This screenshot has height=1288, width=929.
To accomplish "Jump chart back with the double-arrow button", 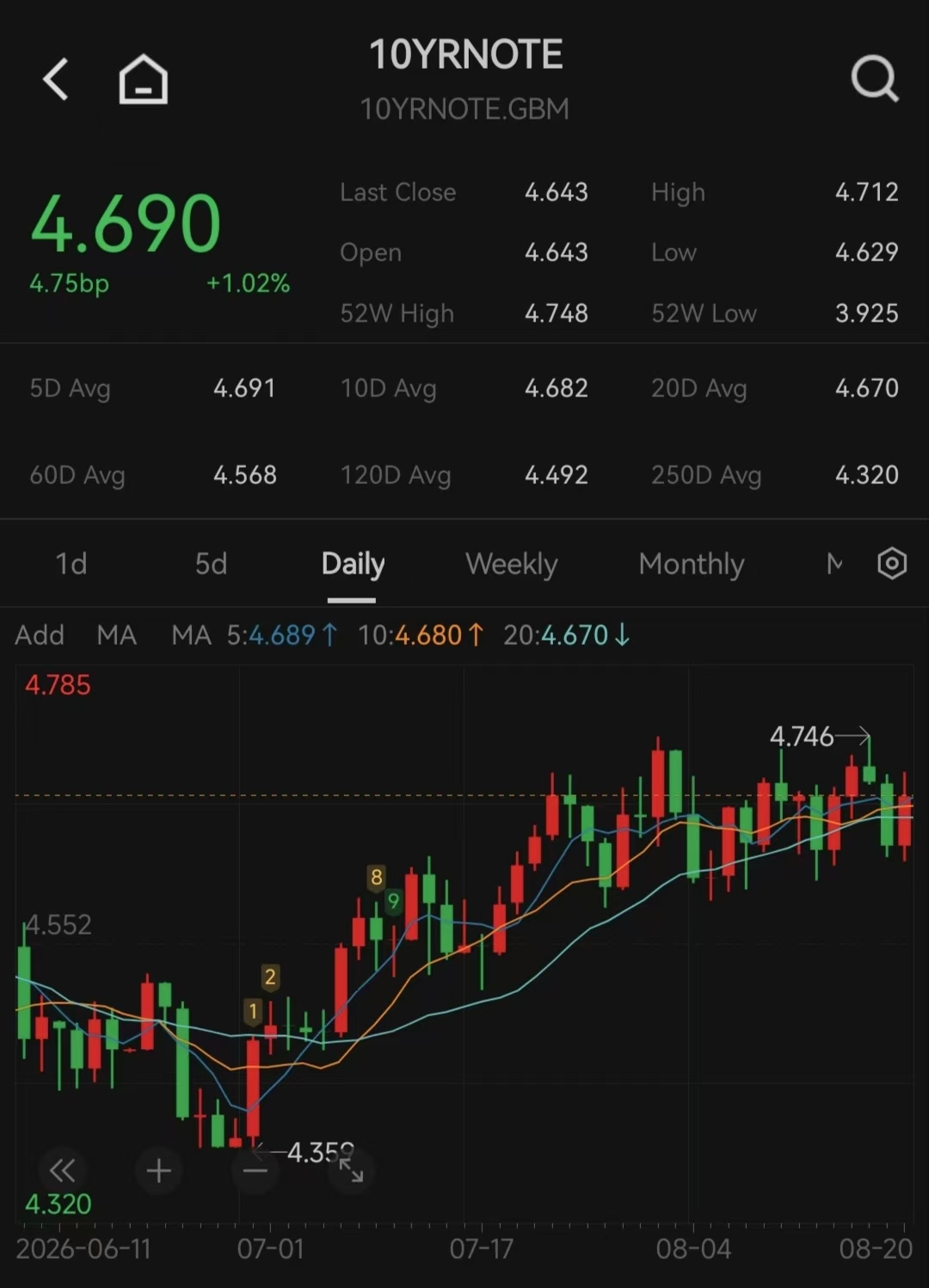I will point(62,1170).
